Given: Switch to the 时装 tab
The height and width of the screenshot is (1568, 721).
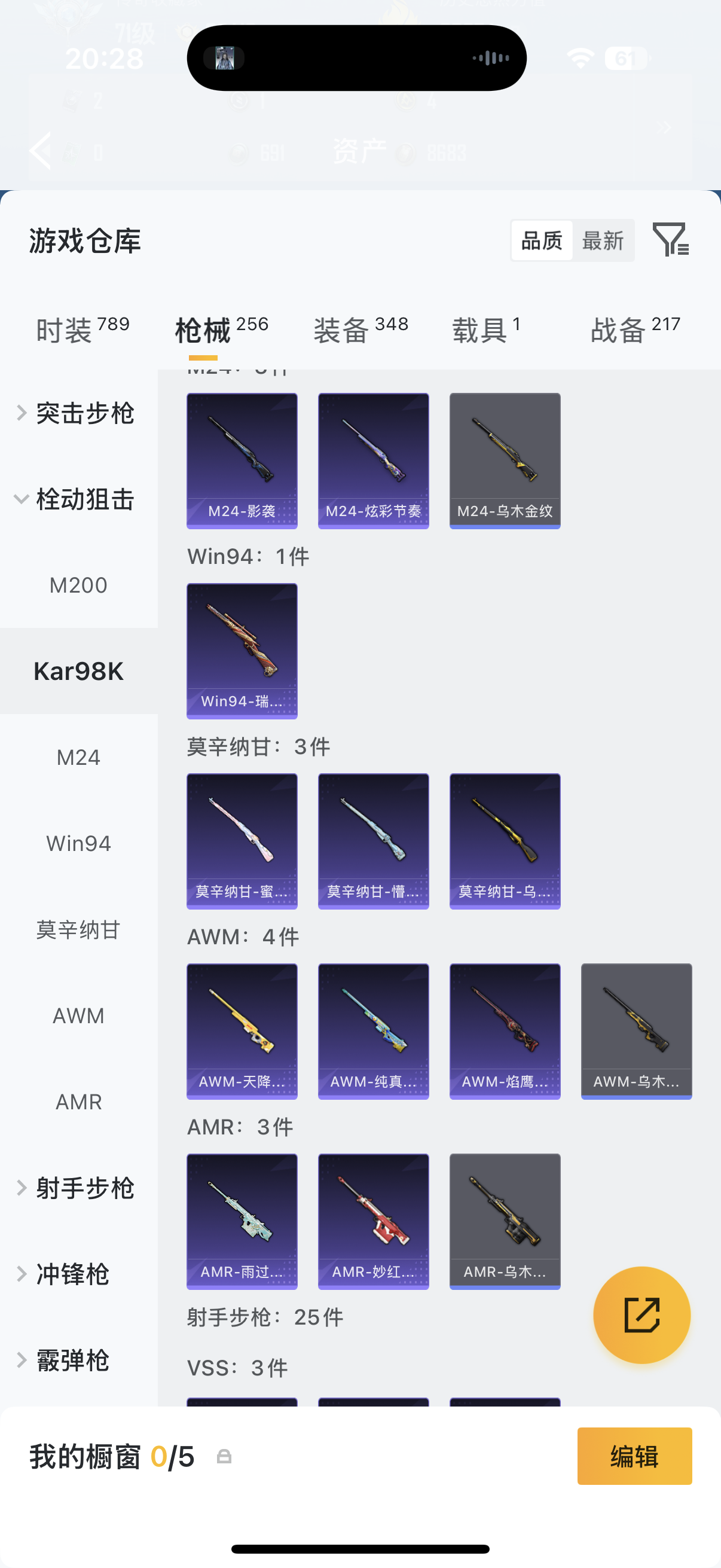Looking at the screenshot, I should tap(82, 330).
